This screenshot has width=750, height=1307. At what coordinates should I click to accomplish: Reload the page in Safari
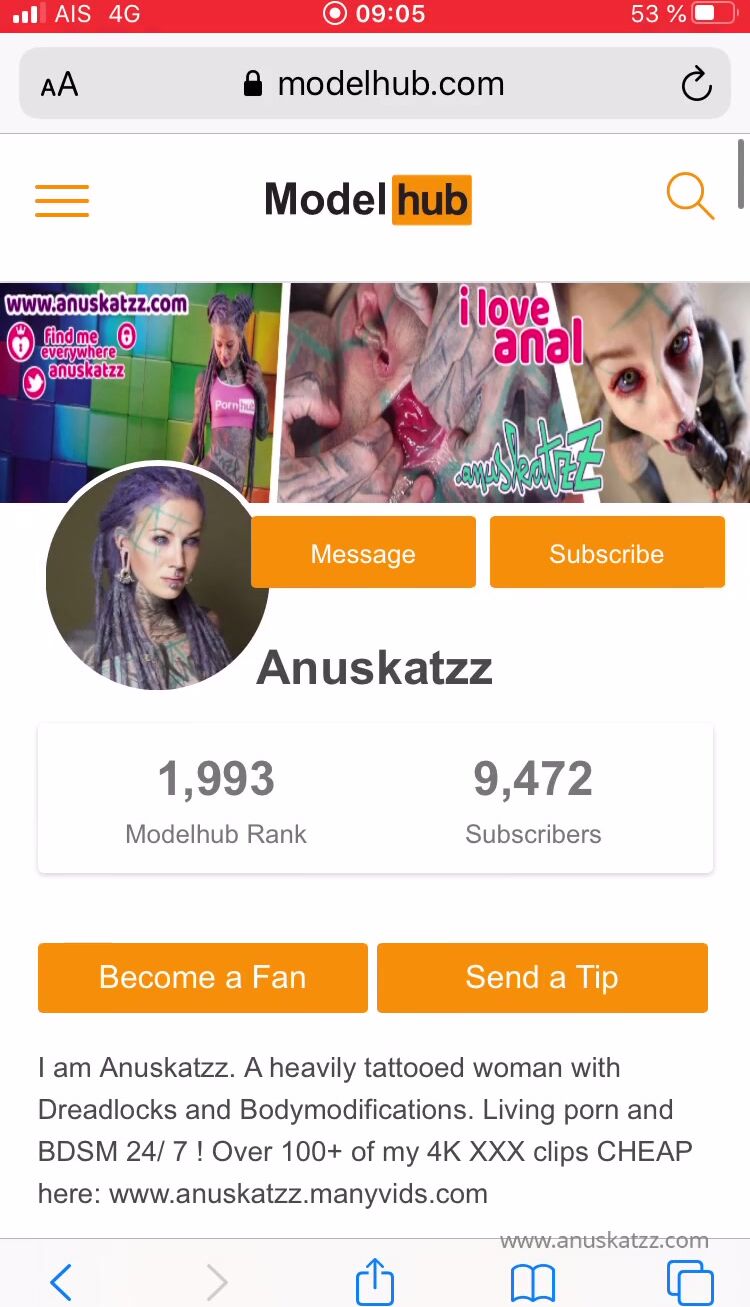tap(696, 84)
